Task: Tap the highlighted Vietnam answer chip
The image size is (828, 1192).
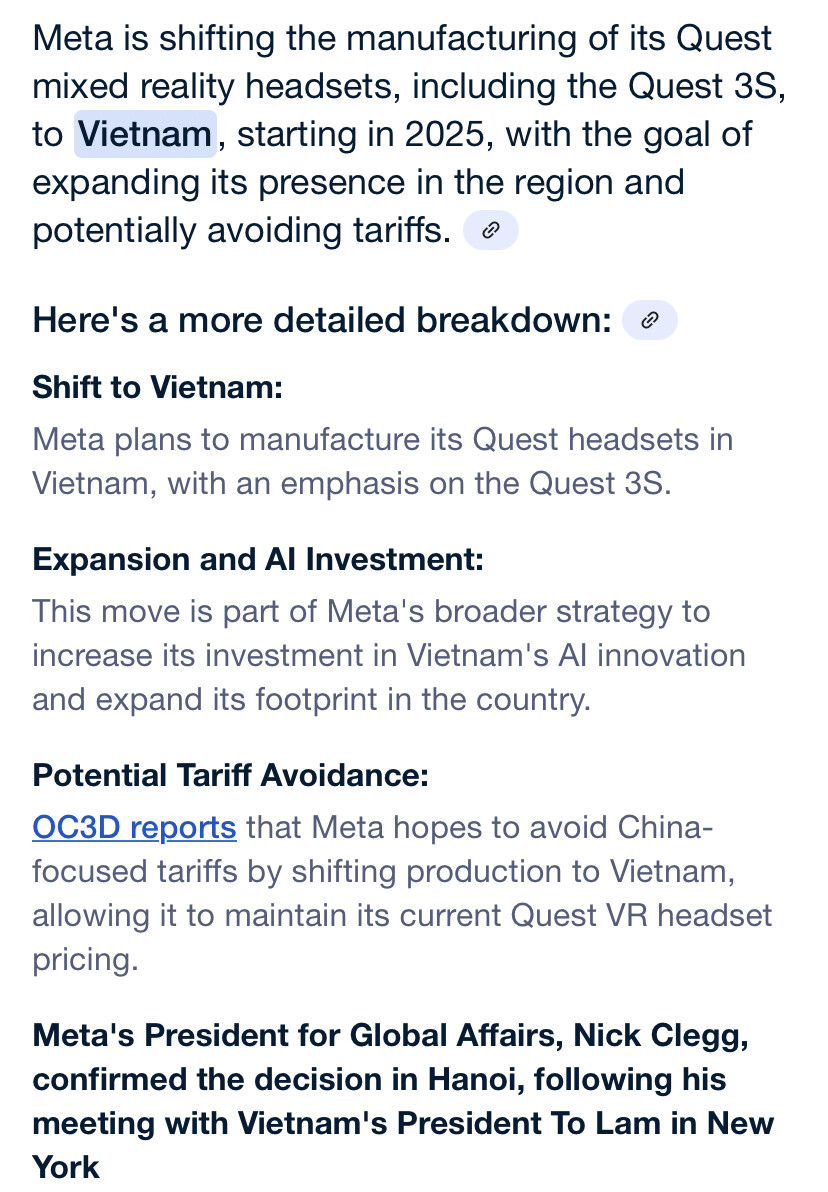Action: click(x=145, y=134)
